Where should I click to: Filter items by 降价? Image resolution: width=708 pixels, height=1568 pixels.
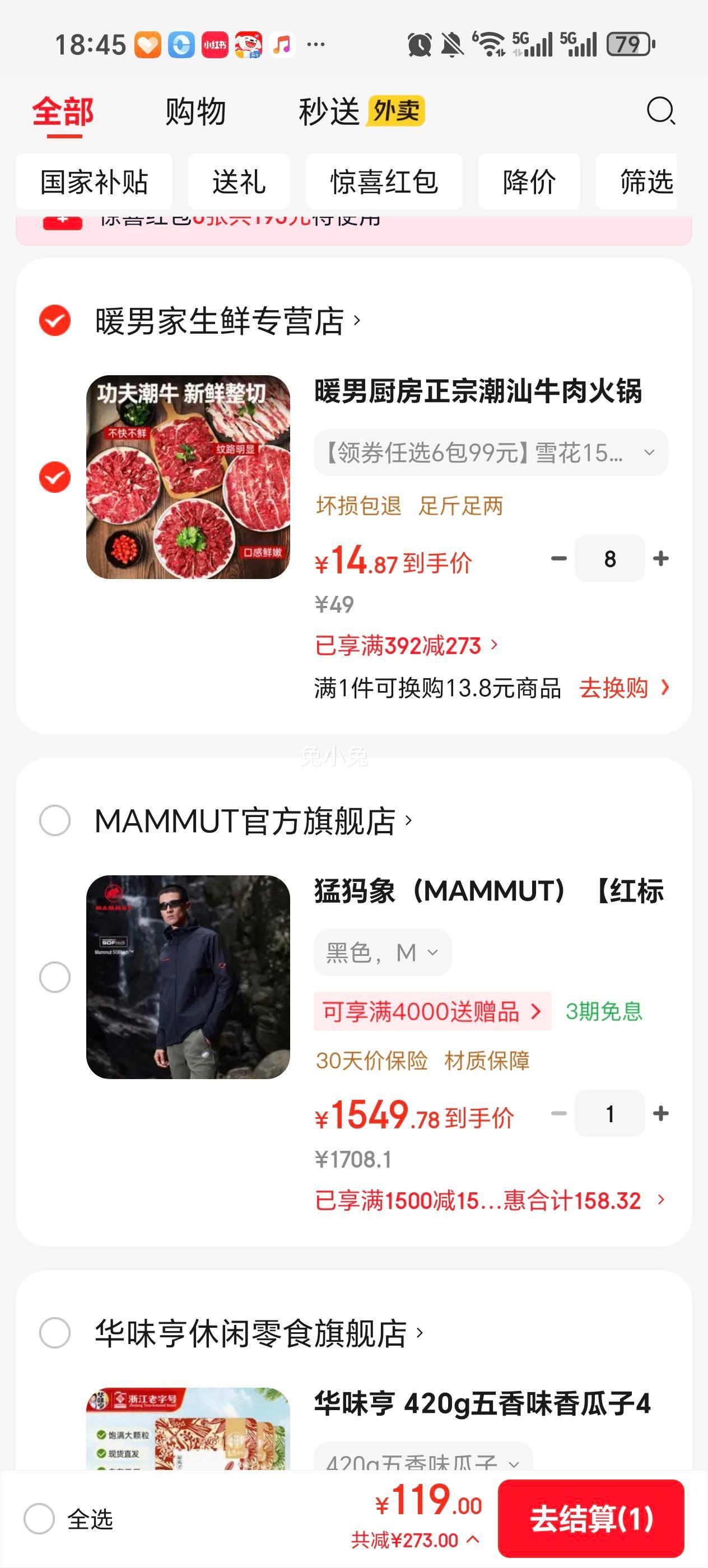point(528,182)
